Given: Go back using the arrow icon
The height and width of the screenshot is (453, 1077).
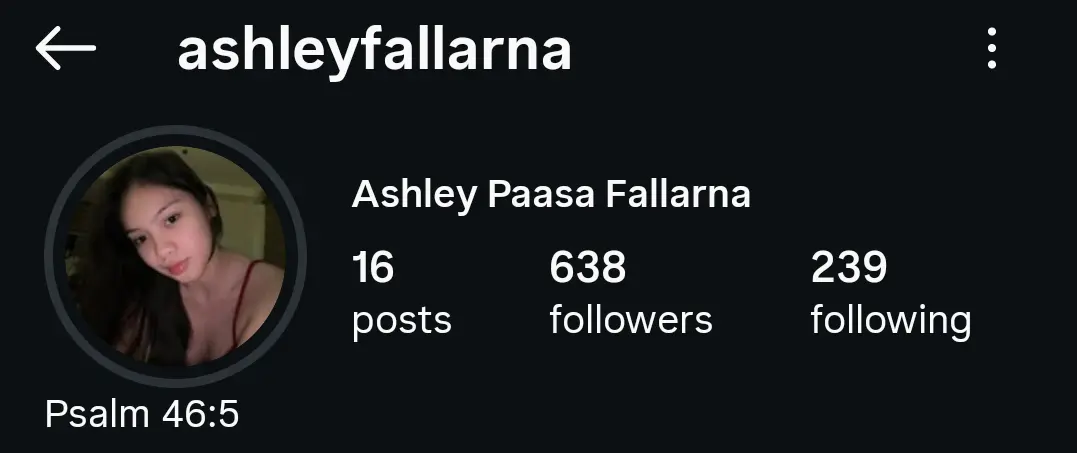Looking at the screenshot, I should point(66,48).
